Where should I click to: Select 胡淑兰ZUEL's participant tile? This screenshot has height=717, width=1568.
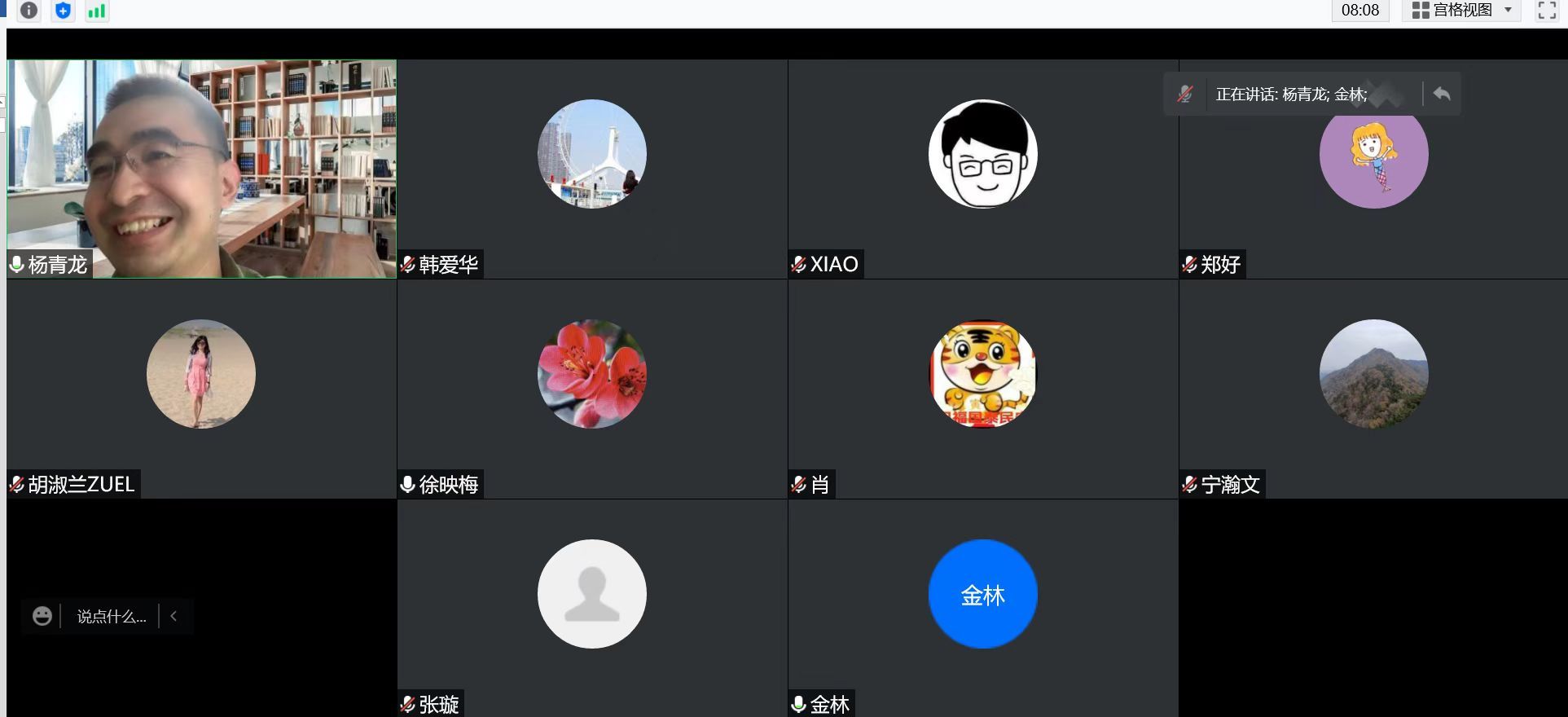pyautogui.click(x=201, y=389)
